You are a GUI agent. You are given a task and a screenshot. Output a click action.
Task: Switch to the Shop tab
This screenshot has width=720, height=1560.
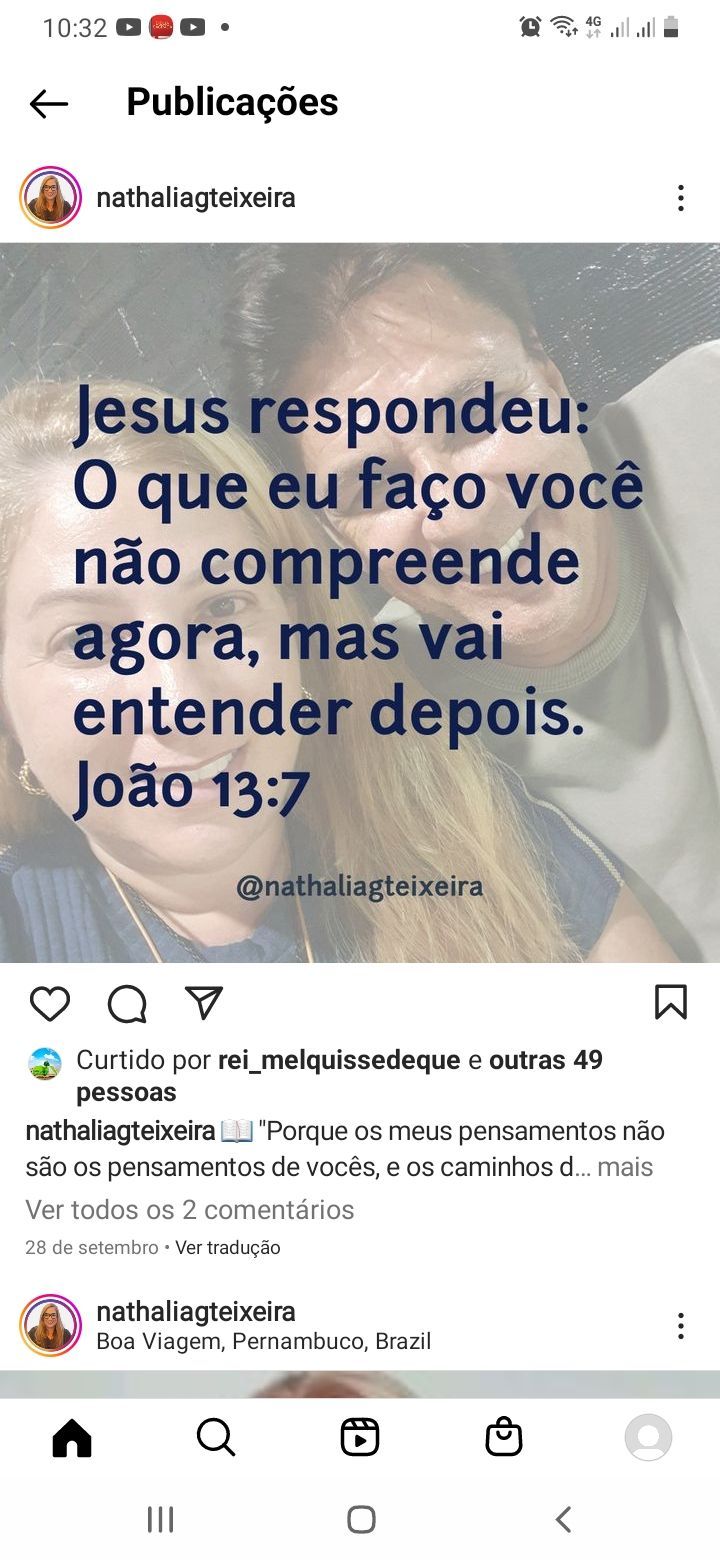[x=504, y=1438]
